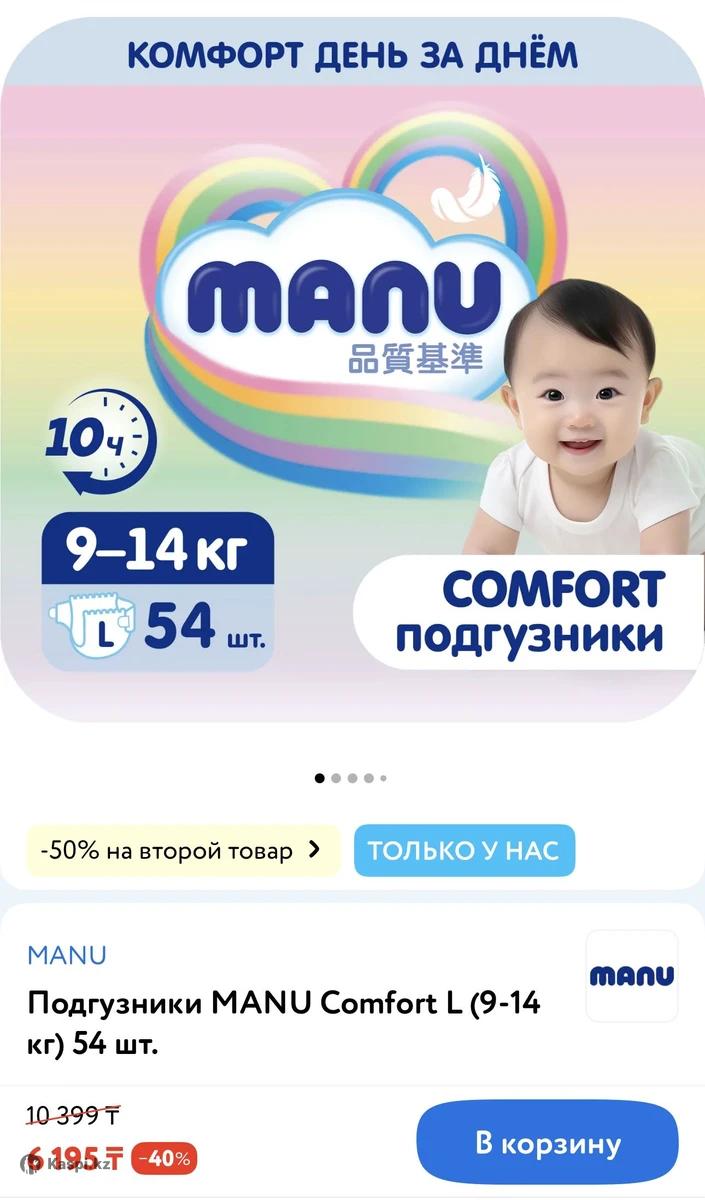
Task: Open the MANU brand link
Action: point(66,954)
